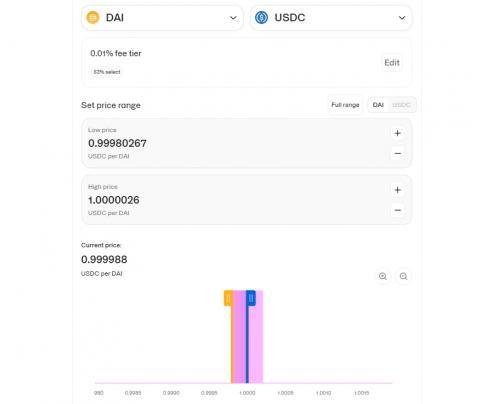Open the USDC token dropdown
This screenshot has width=480, height=404.
click(331, 18)
